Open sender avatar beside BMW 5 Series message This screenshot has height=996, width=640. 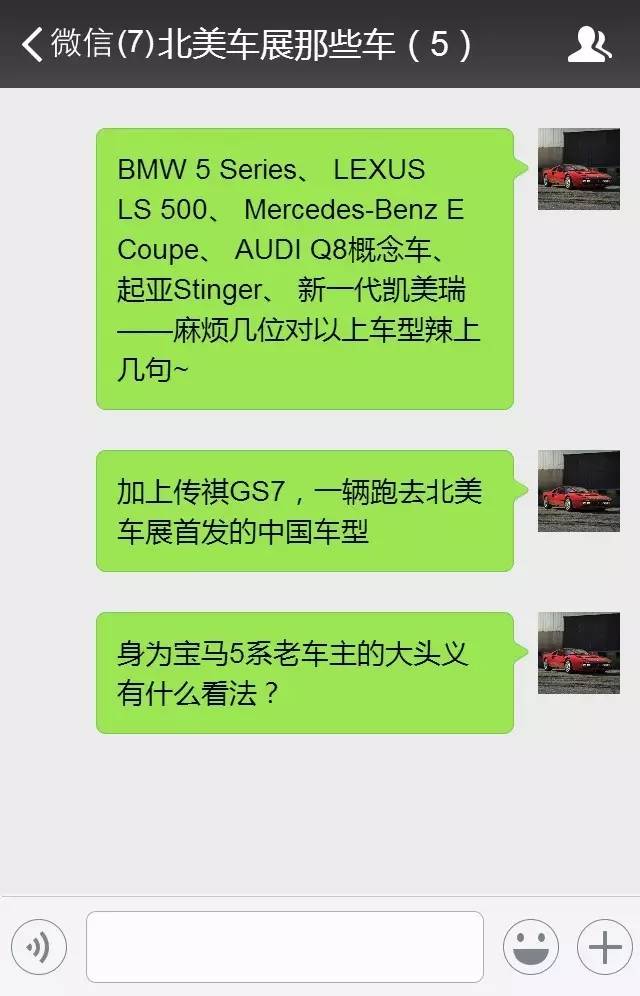578,169
